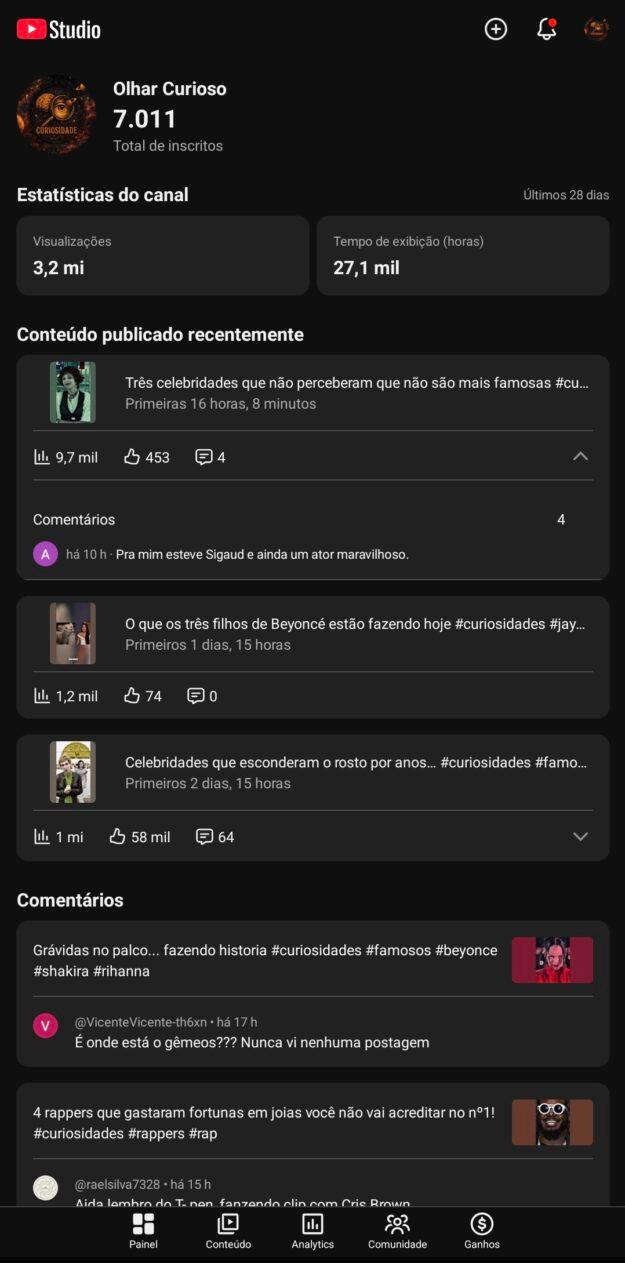Select the Ganhos tab
The image size is (625, 1263).
point(482,1231)
